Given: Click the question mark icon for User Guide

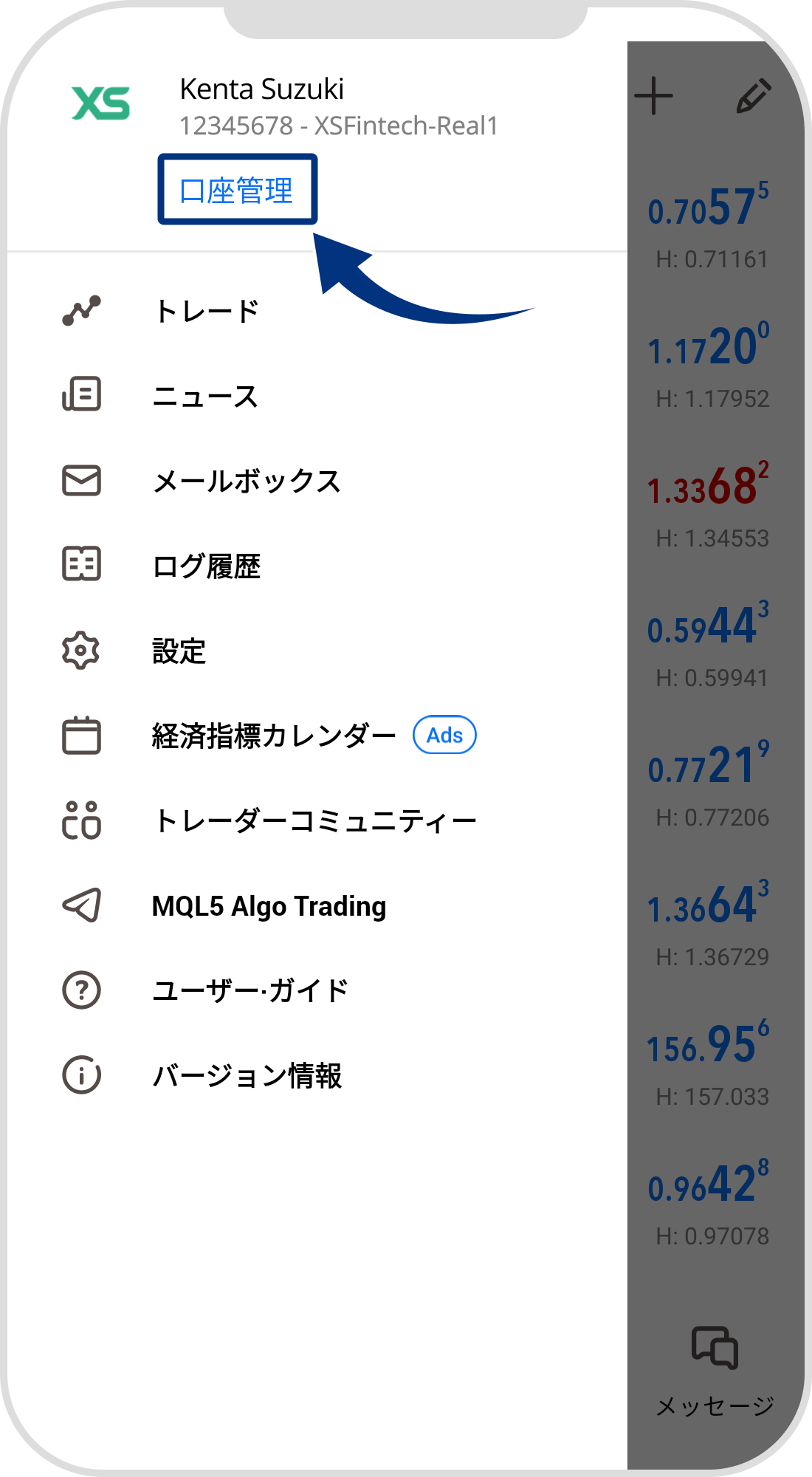Looking at the screenshot, I should (x=83, y=990).
